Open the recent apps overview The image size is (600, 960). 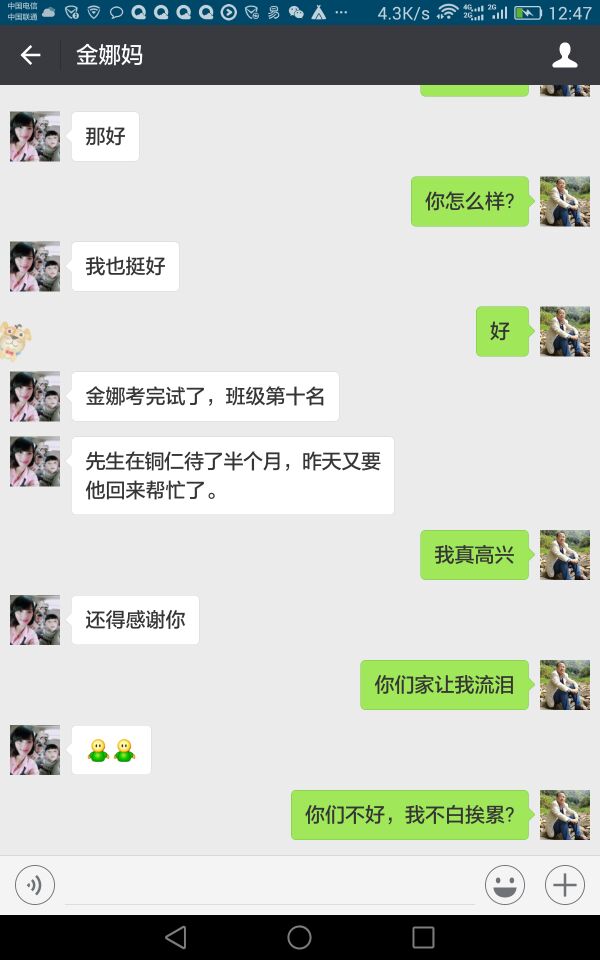423,937
